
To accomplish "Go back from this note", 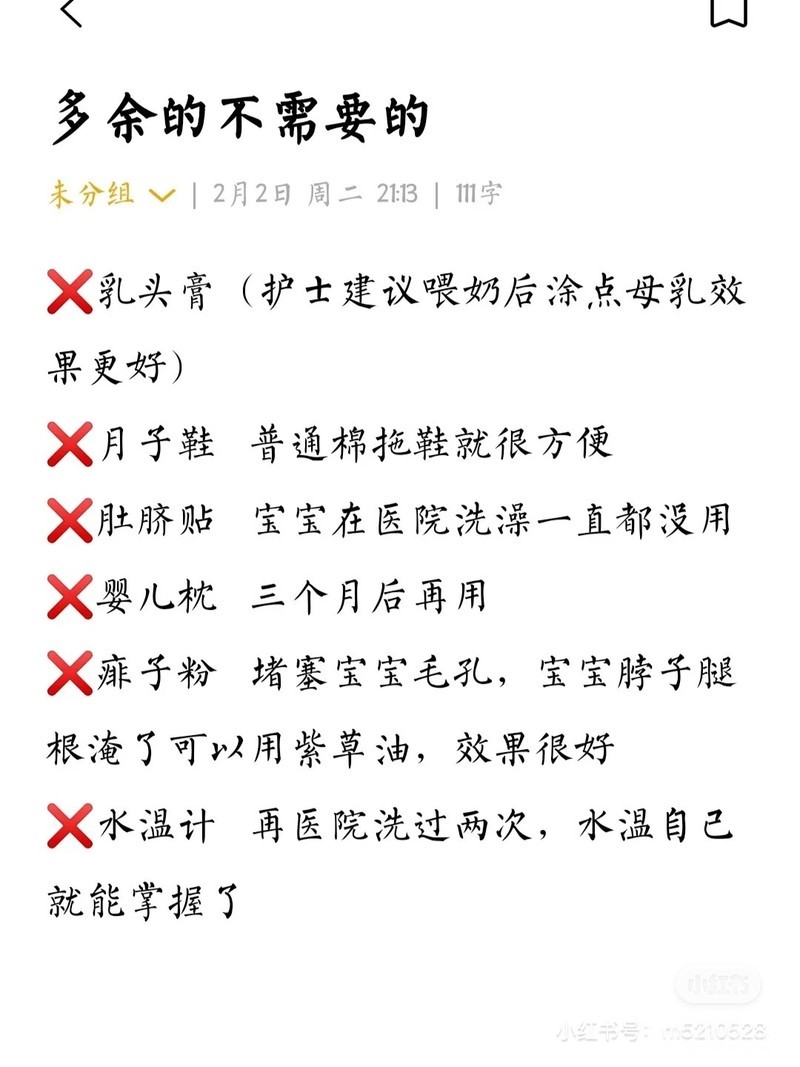I will (70, 12).
